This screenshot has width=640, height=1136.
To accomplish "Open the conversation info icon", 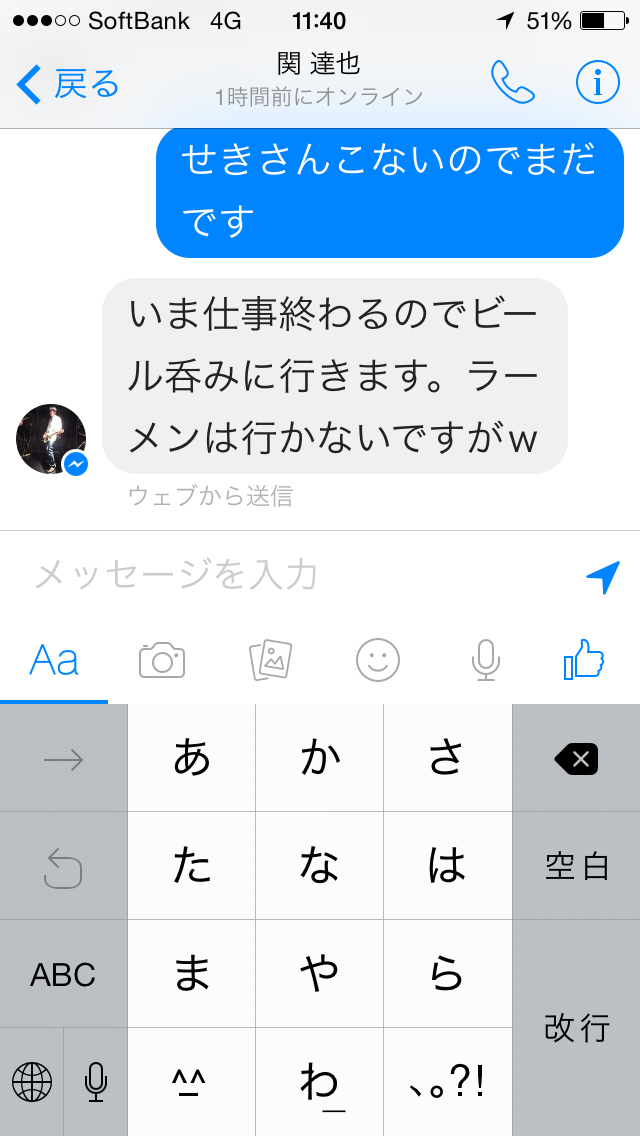I will 597,84.
